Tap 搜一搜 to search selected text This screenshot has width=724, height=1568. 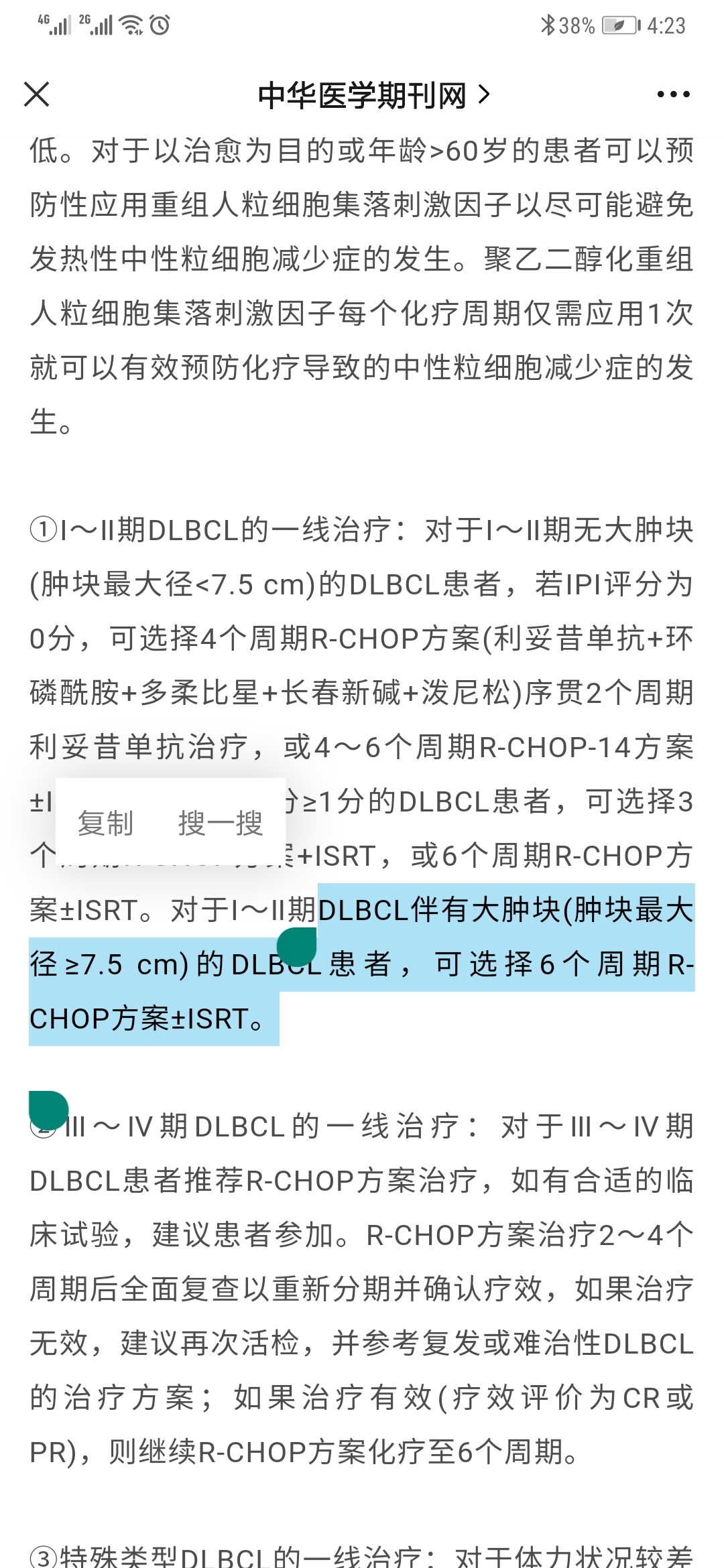pos(221,823)
